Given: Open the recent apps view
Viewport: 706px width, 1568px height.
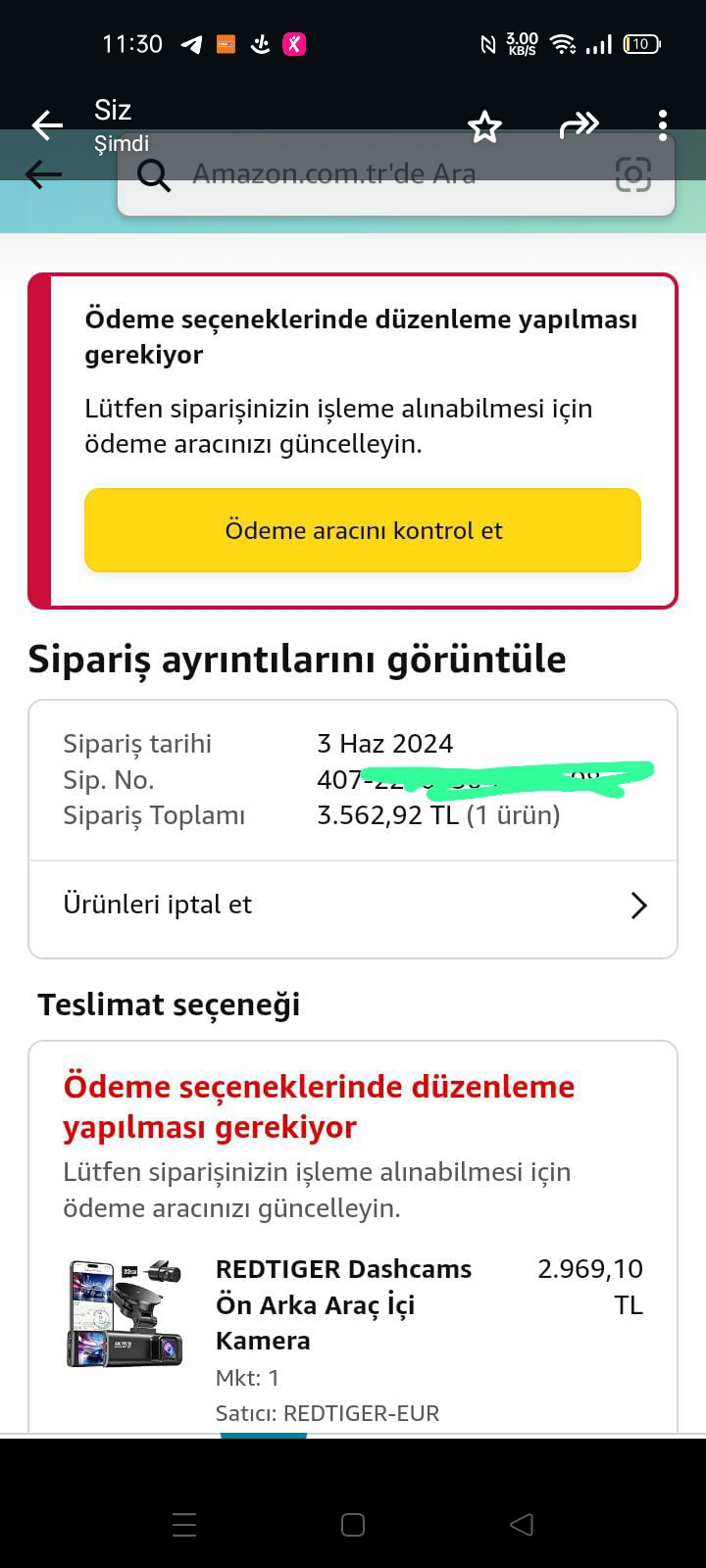Looking at the screenshot, I should point(184,1525).
